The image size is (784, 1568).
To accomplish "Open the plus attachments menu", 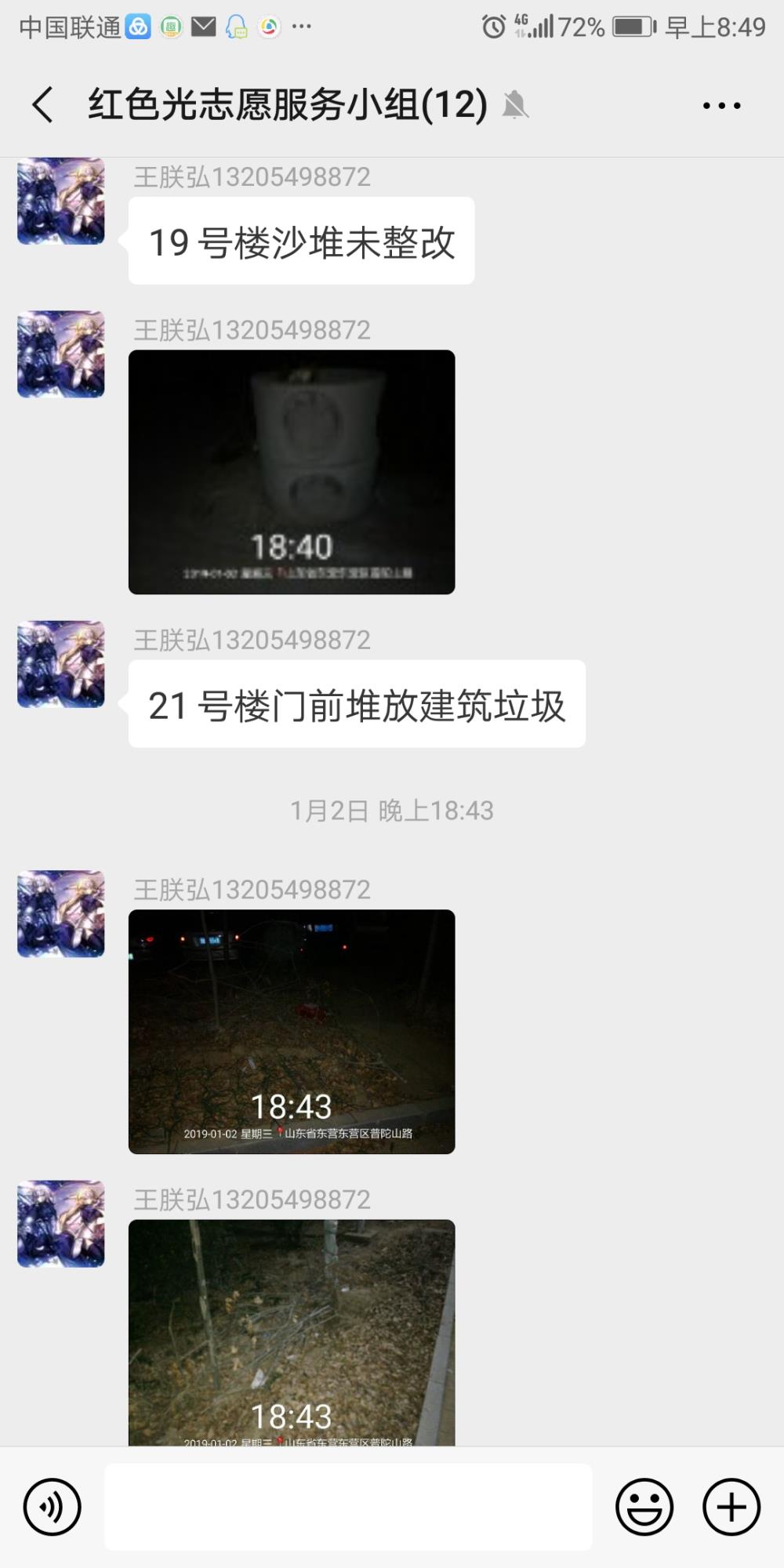I will (x=731, y=1507).
